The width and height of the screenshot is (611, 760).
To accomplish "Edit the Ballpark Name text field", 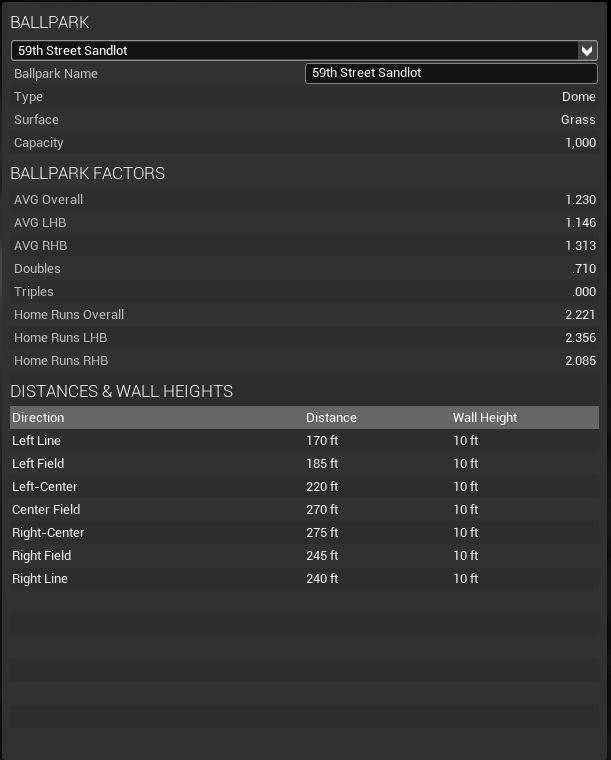I will coord(450,73).
